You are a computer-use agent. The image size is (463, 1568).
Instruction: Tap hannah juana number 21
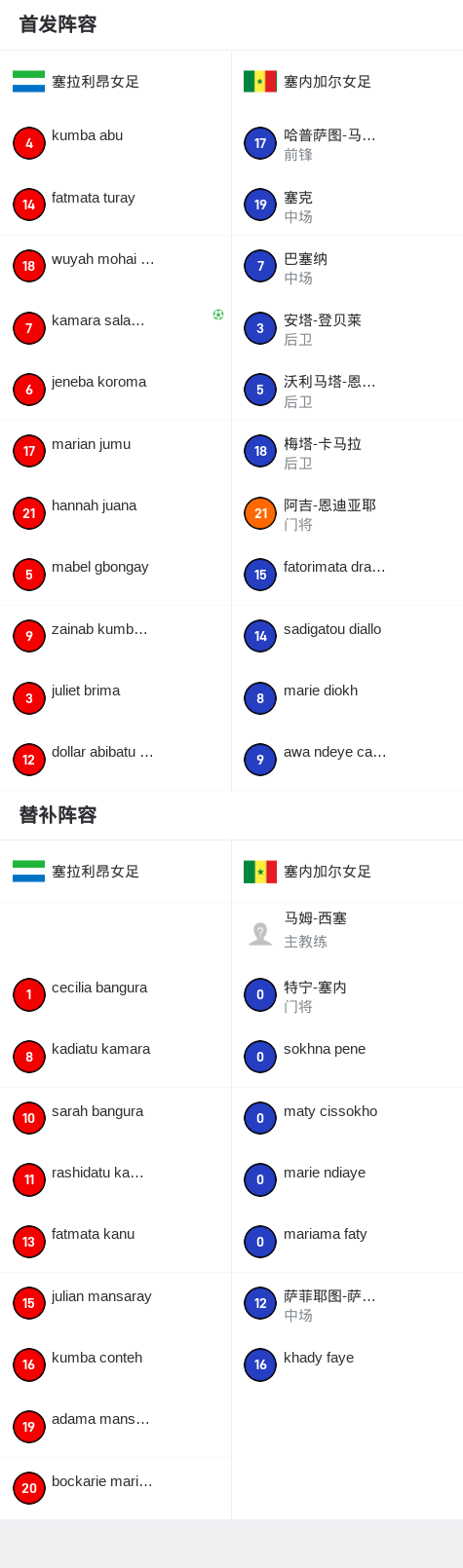pyautogui.click(x=115, y=513)
